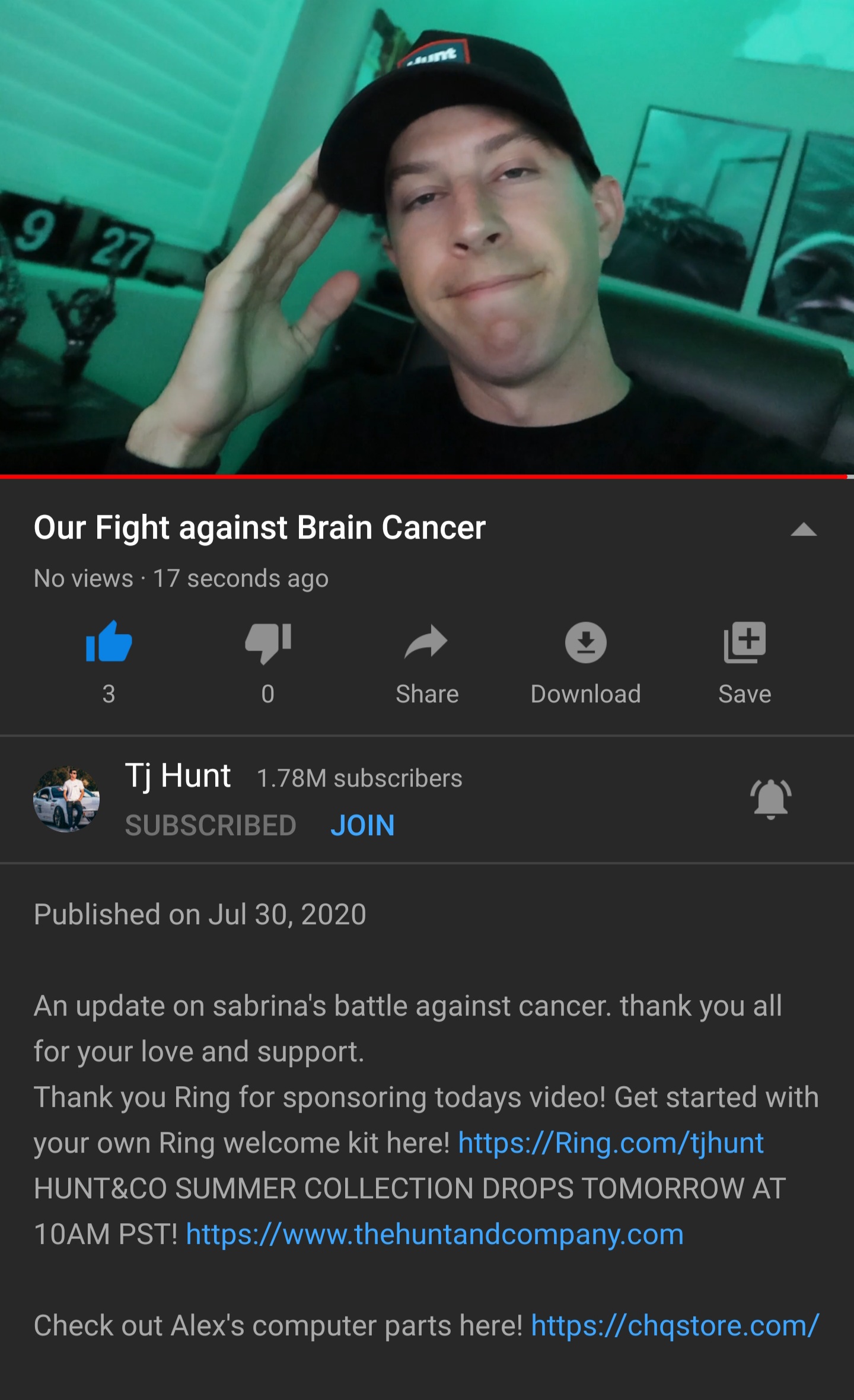The height and width of the screenshot is (1400, 854).
Task: Tap SUBSCRIBED to manage subscription
Action: pyautogui.click(x=211, y=825)
